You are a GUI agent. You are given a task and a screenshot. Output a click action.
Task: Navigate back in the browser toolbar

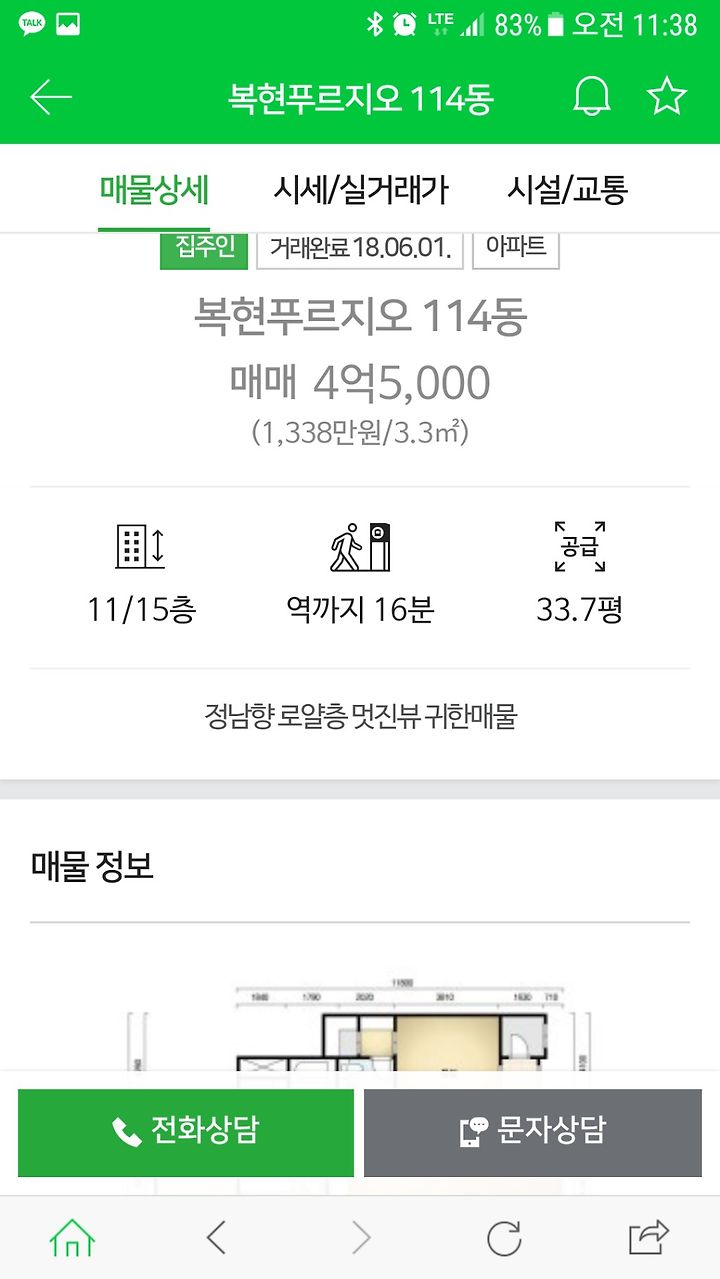216,1238
